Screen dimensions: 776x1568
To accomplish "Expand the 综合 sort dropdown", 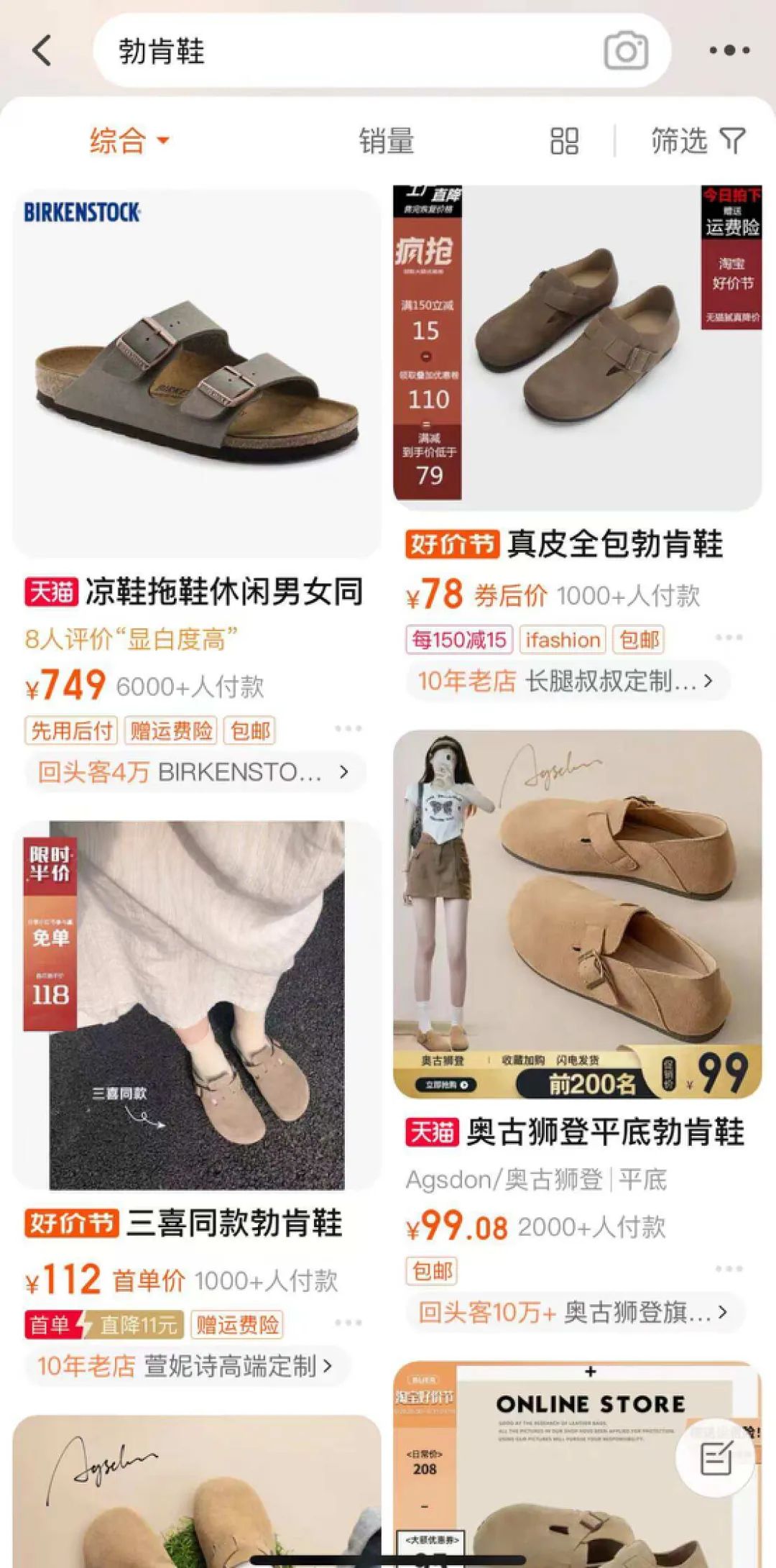I will point(129,140).
